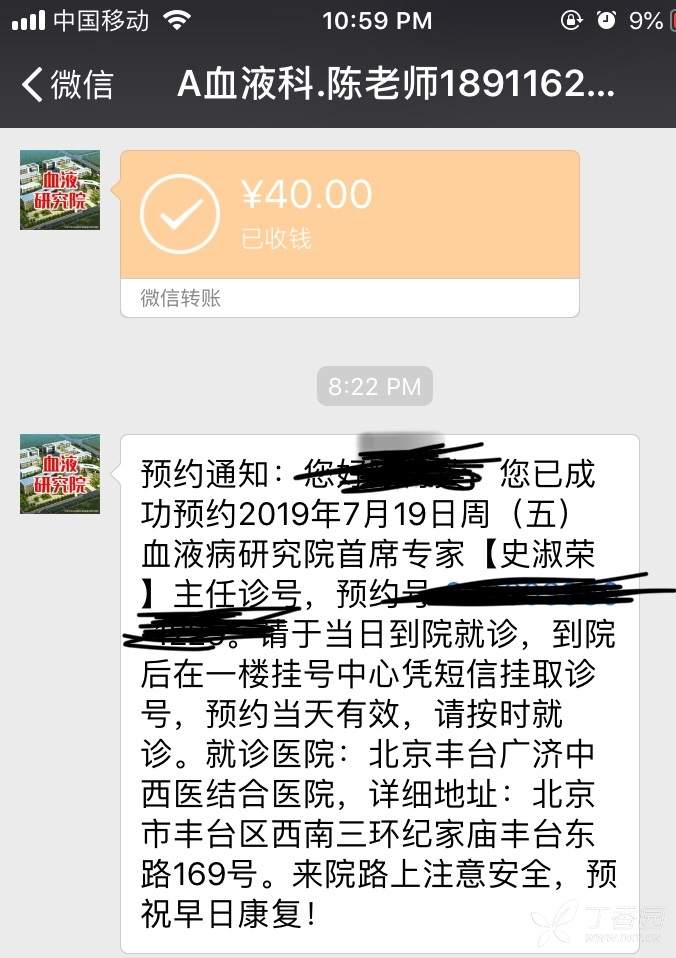Go back to the 微信 chat list
Viewport: 676px width, 958px height.
coord(66,85)
